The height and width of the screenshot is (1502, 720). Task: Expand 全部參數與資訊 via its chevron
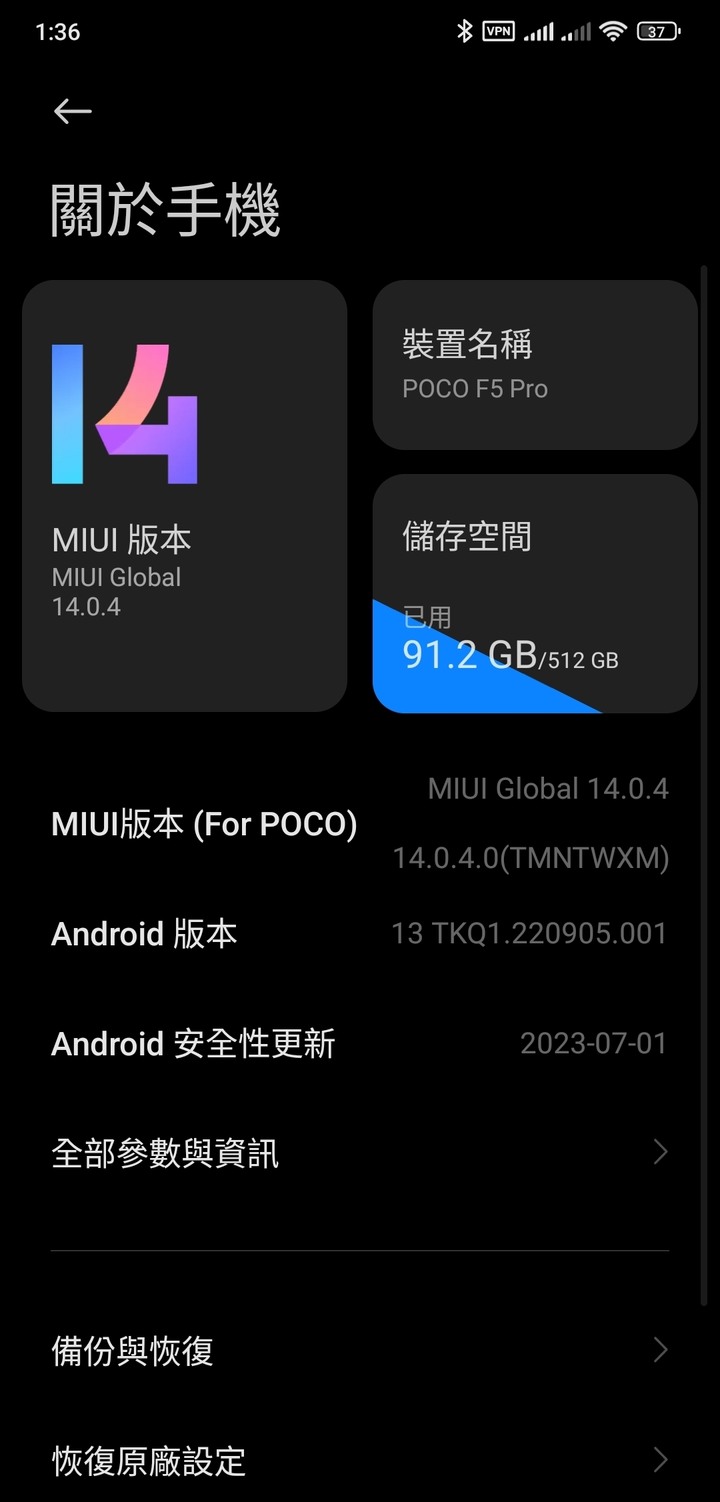[x=659, y=1152]
